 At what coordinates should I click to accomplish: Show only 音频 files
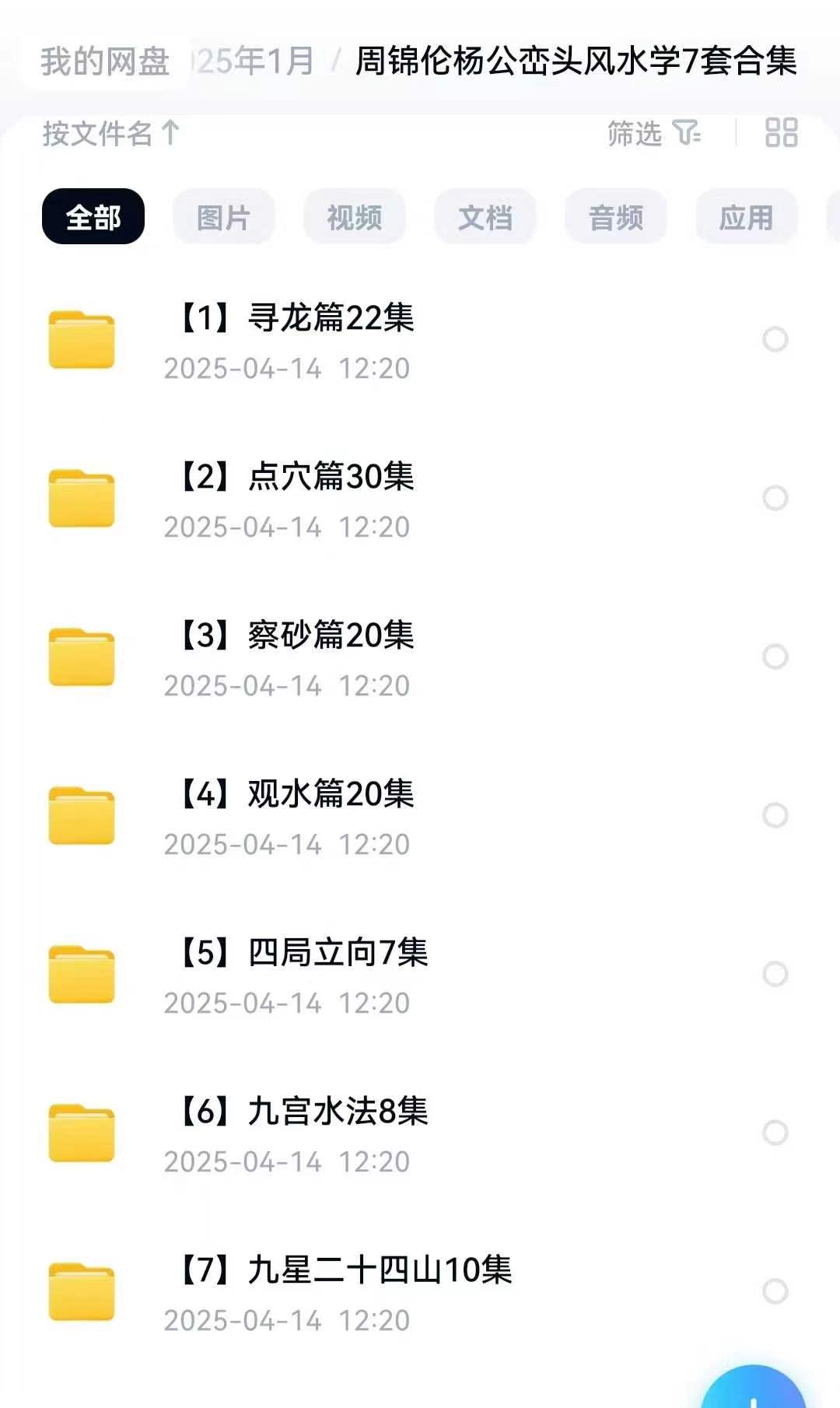pos(615,217)
